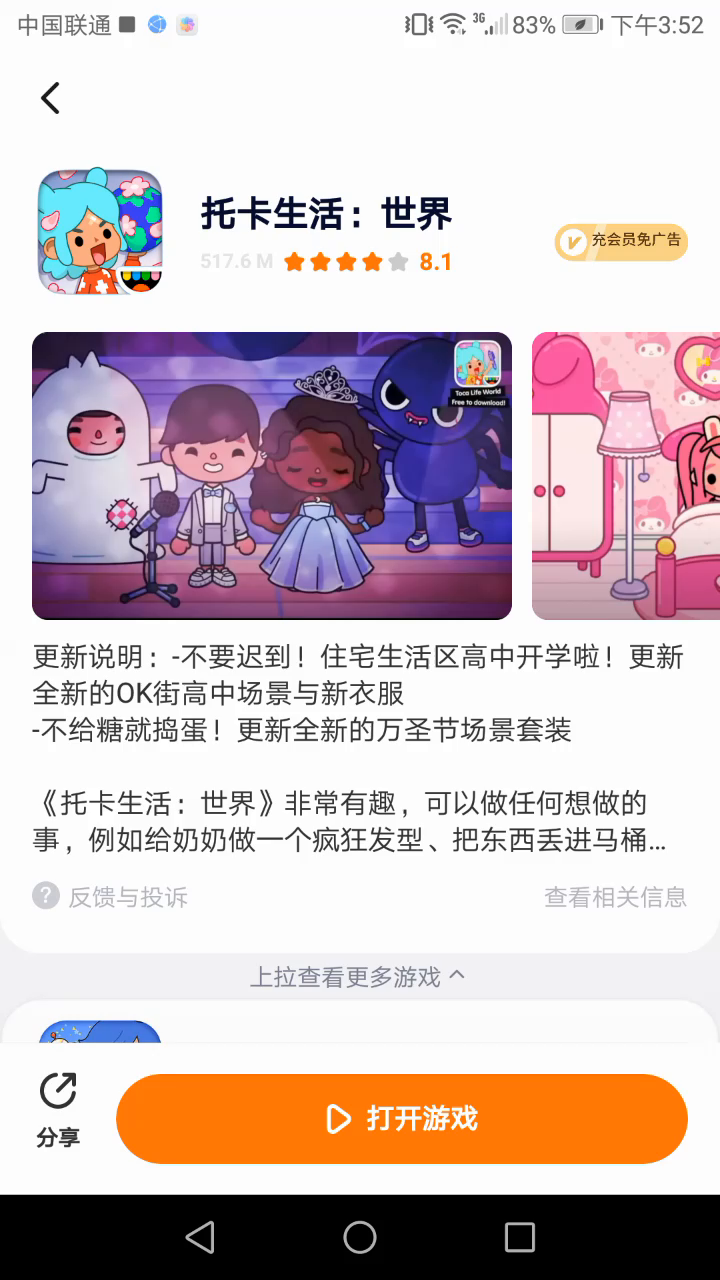Tap the 充会员免广告 membership badge

tap(621, 242)
